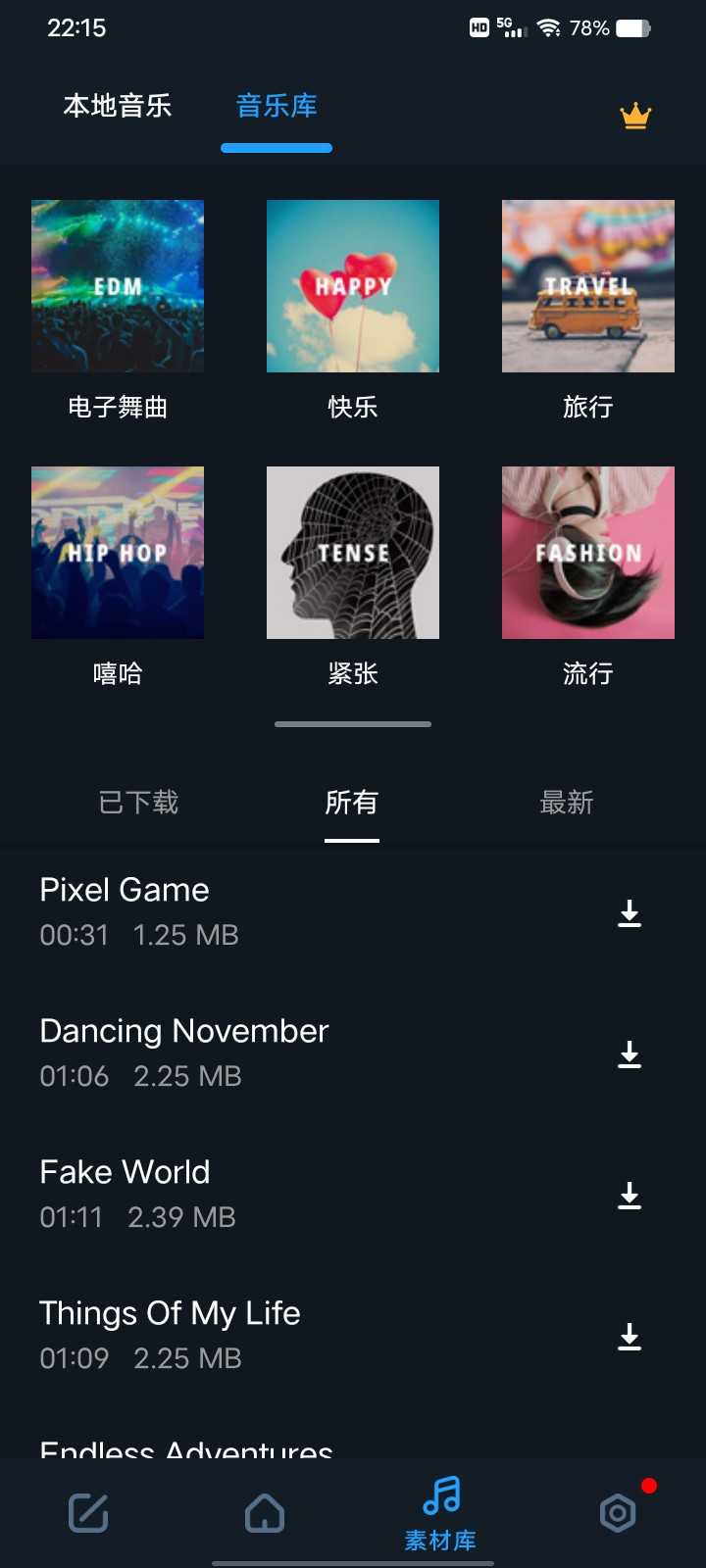
Task: Open settings from the bottom bar
Action: [x=618, y=1513]
